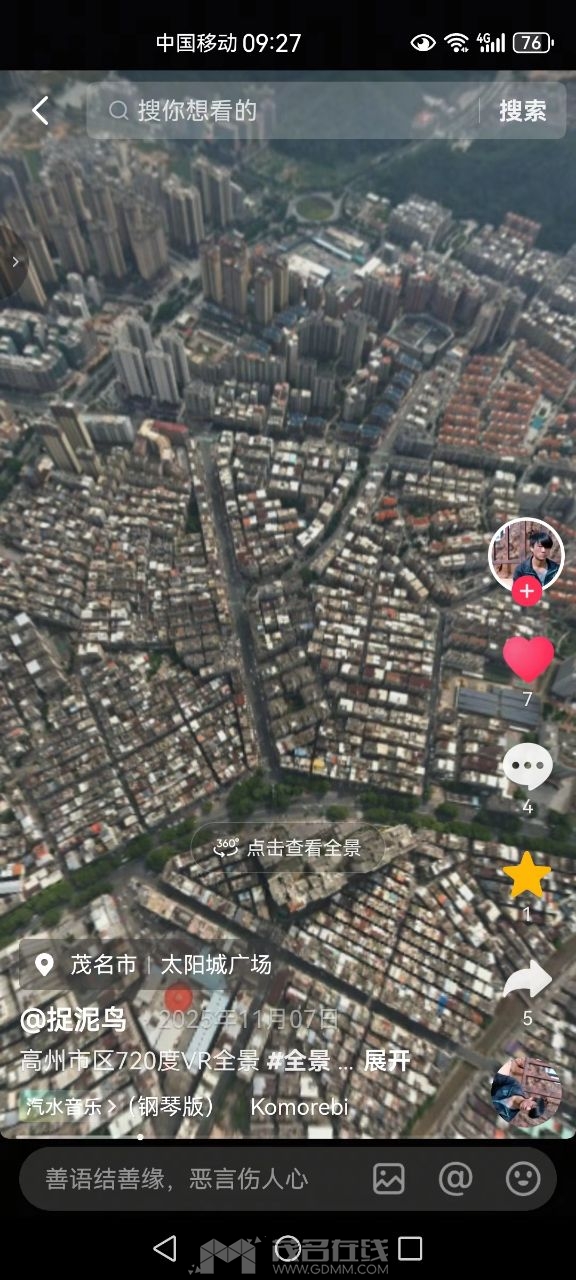Expand the caption with 展开
The height and width of the screenshot is (1280, 576).
tap(387, 1062)
